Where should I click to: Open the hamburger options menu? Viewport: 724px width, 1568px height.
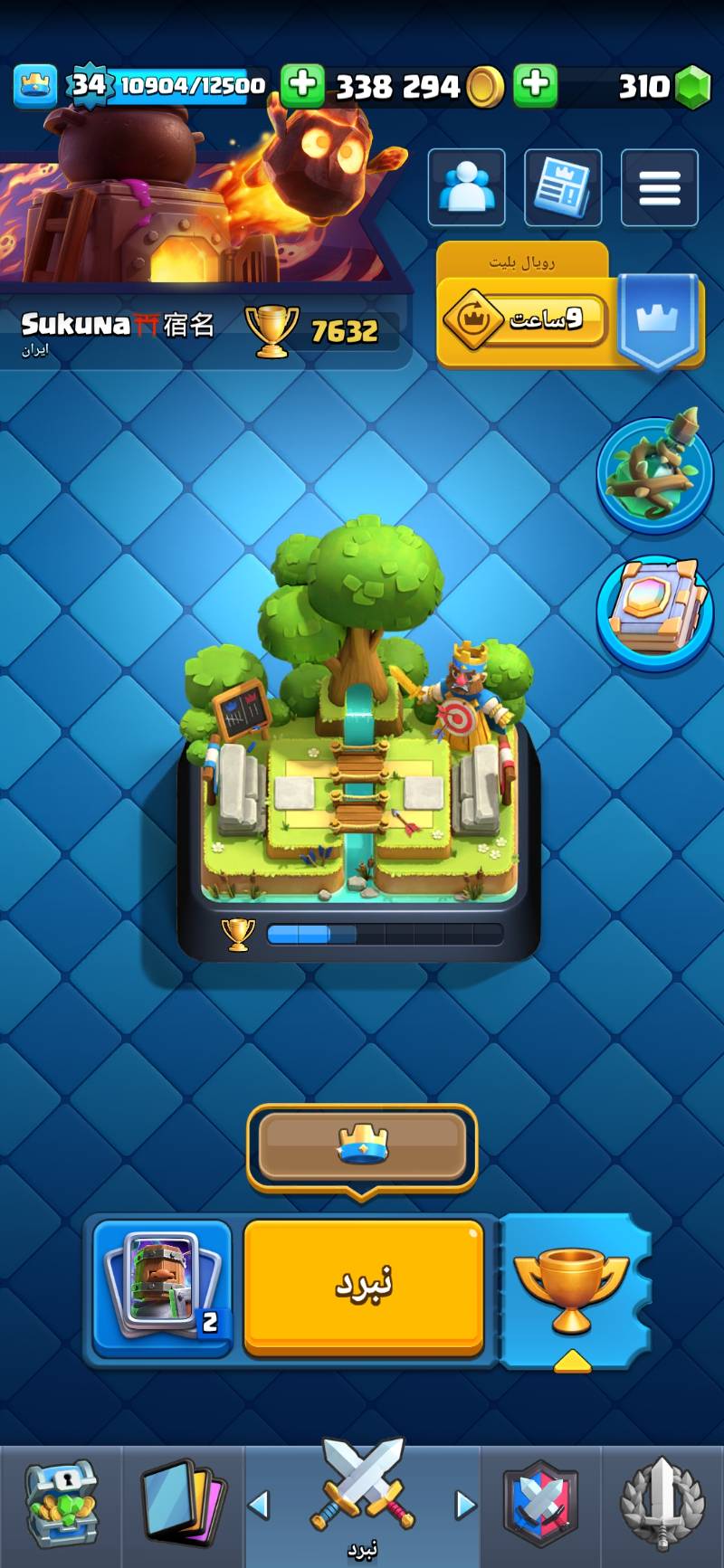coord(659,187)
